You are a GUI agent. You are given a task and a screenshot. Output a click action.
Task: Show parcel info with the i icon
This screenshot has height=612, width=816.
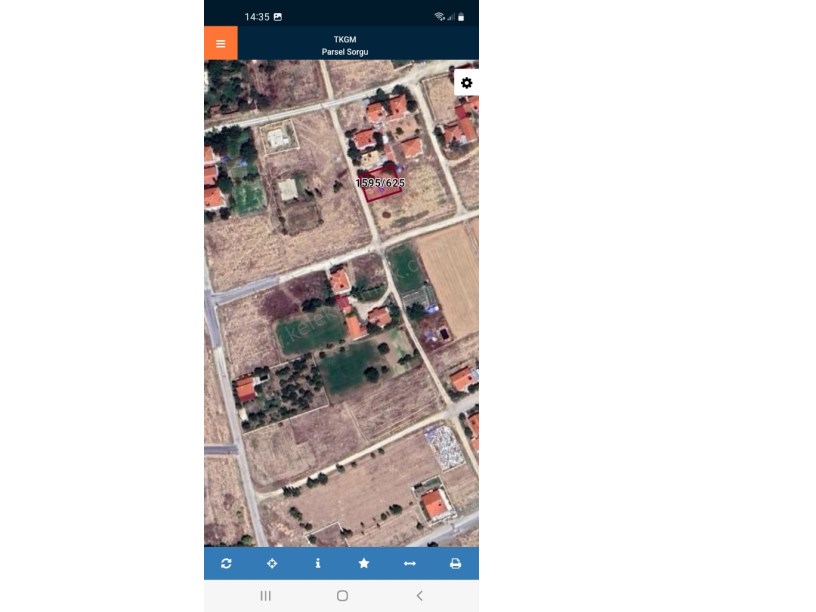coord(318,564)
